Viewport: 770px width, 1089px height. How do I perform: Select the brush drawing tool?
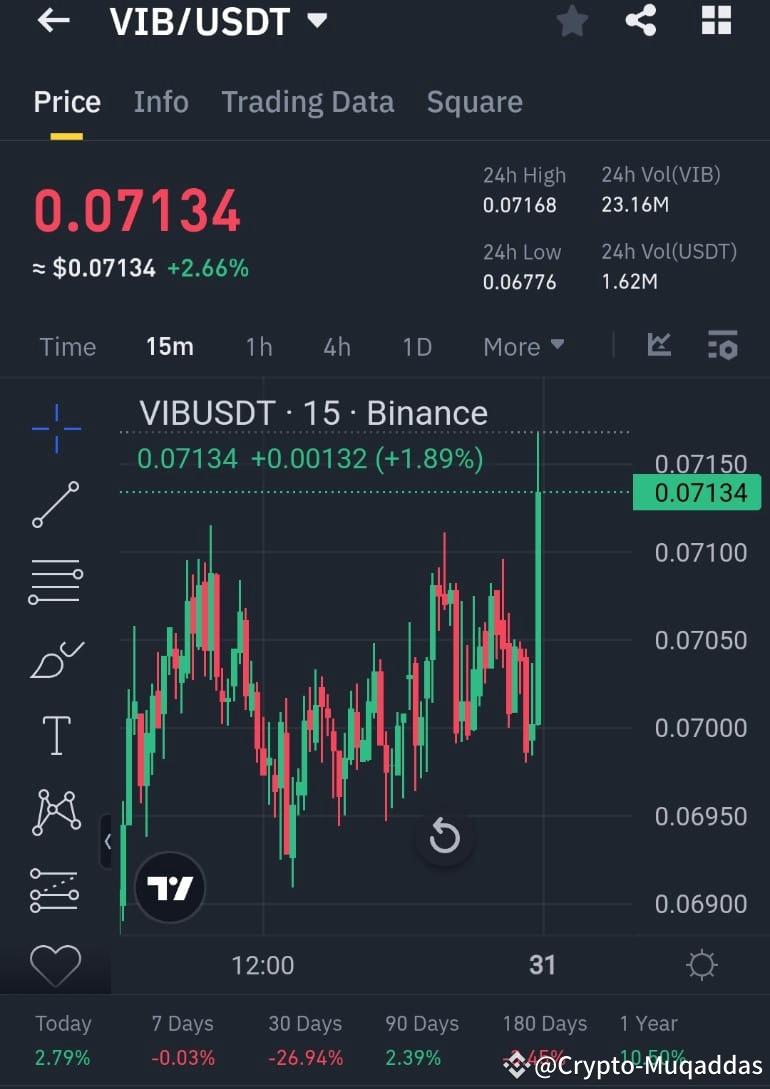tap(56, 658)
